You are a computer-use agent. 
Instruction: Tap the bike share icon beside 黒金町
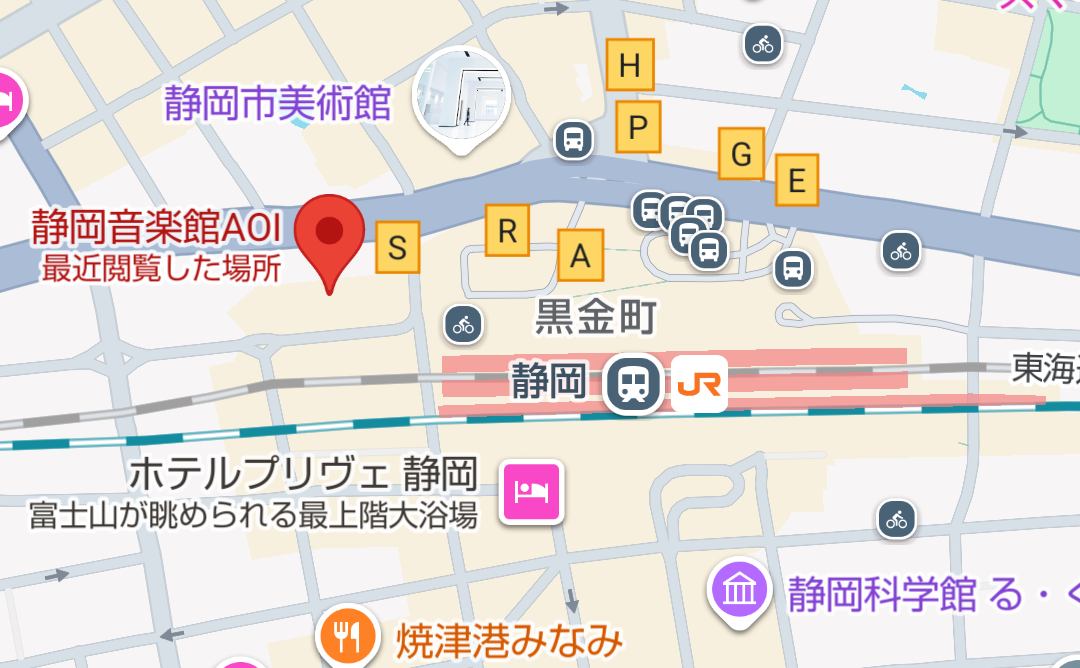(x=464, y=324)
